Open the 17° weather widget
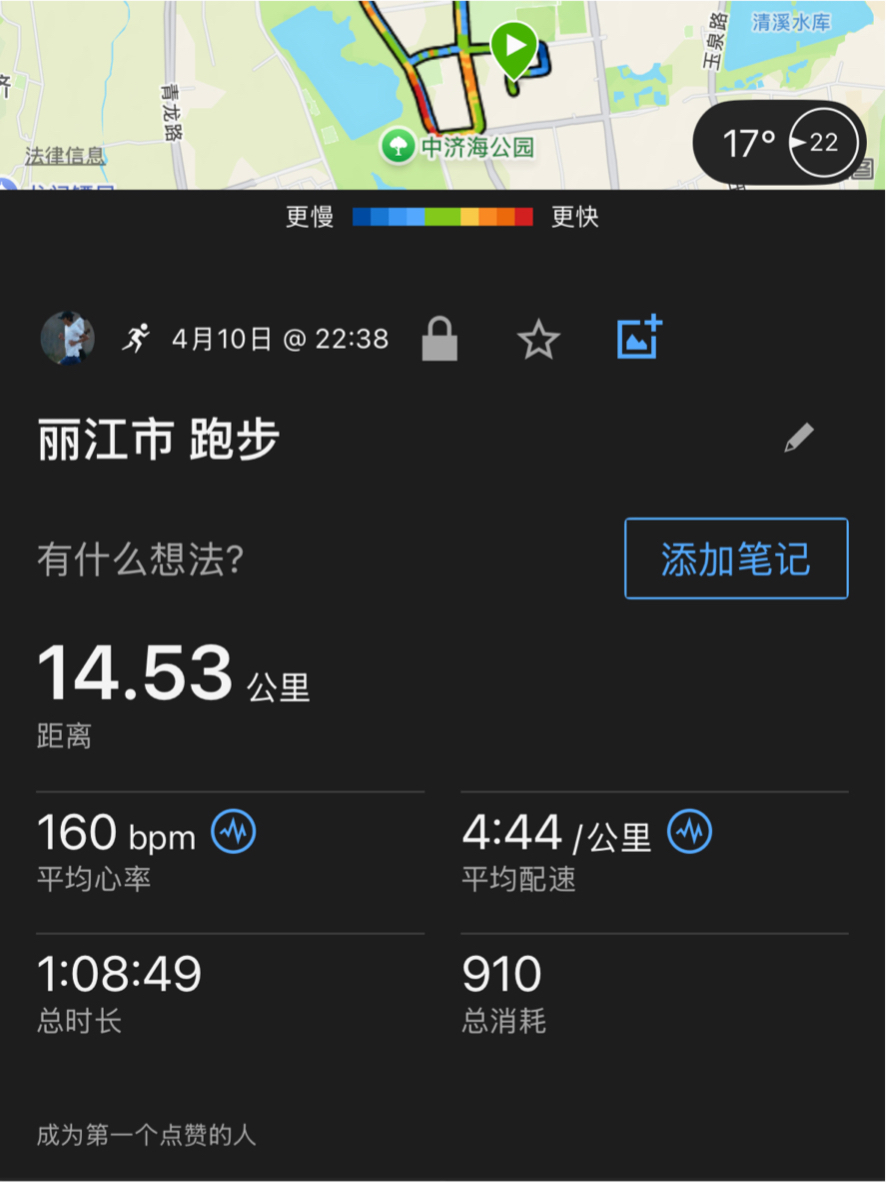886x1182 pixels. click(x=779, y=143)
